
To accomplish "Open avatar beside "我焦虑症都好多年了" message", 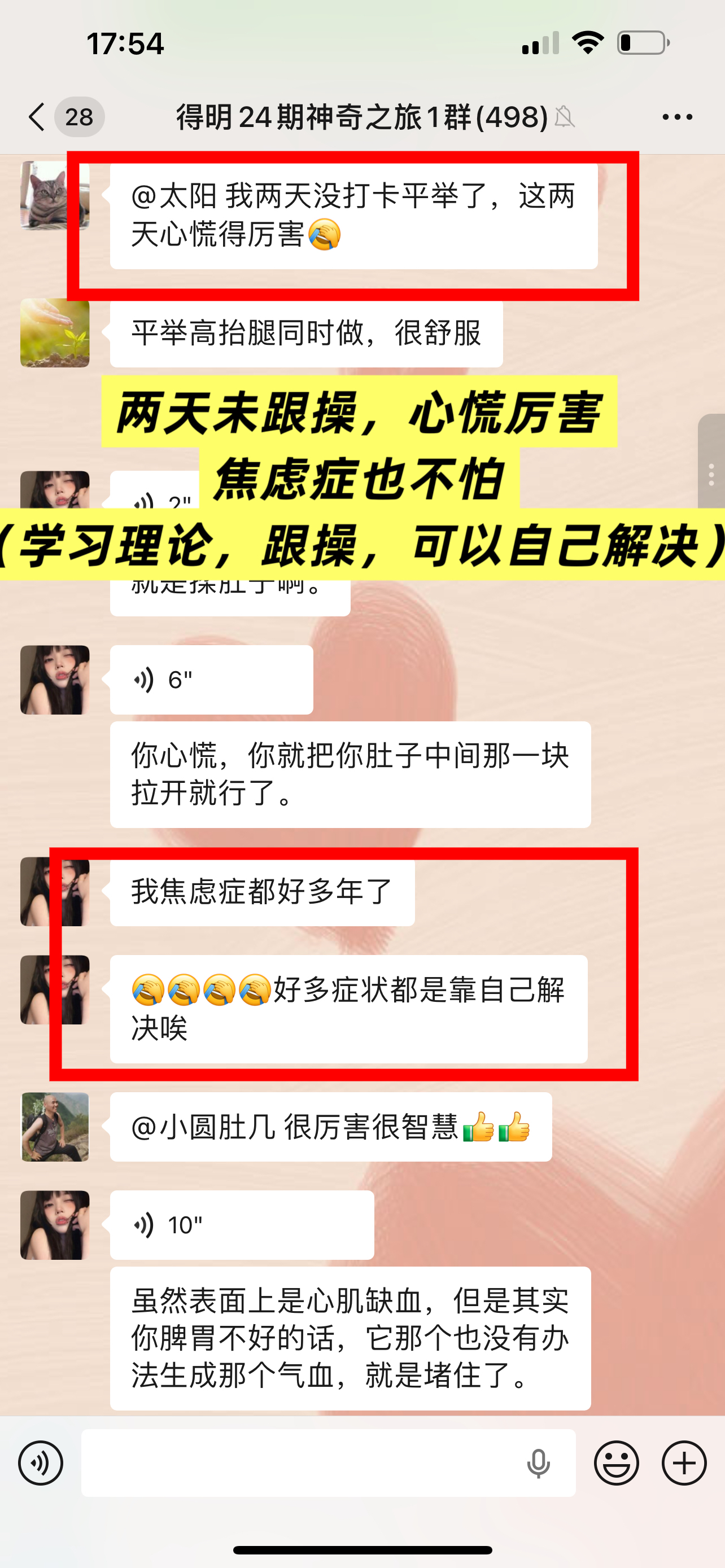I will pos(55,891).
